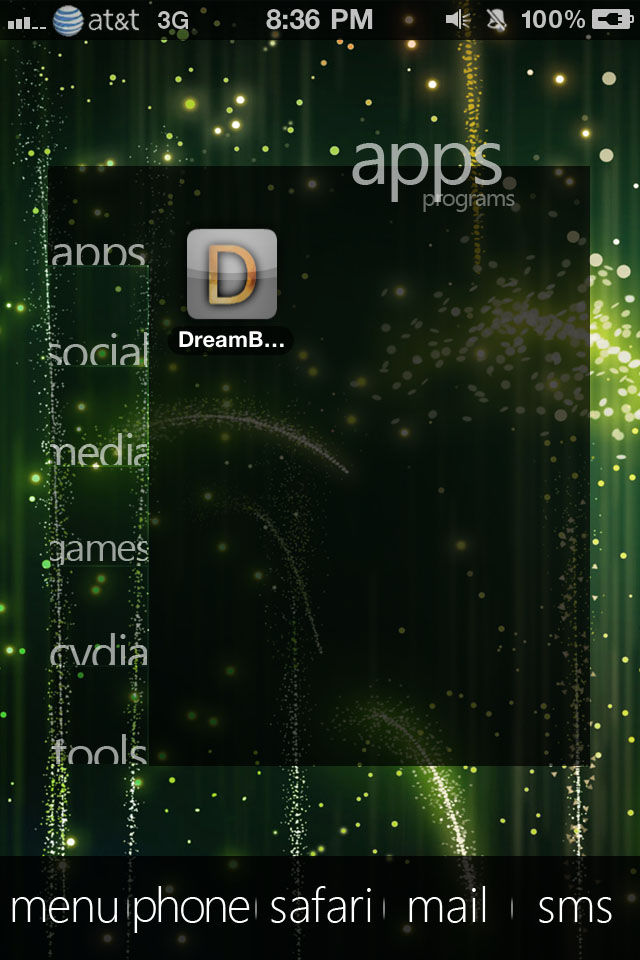The width and height of the screenshot is (640, 960).
Task: Open the tools category
Action: click(x=99, y=750)
